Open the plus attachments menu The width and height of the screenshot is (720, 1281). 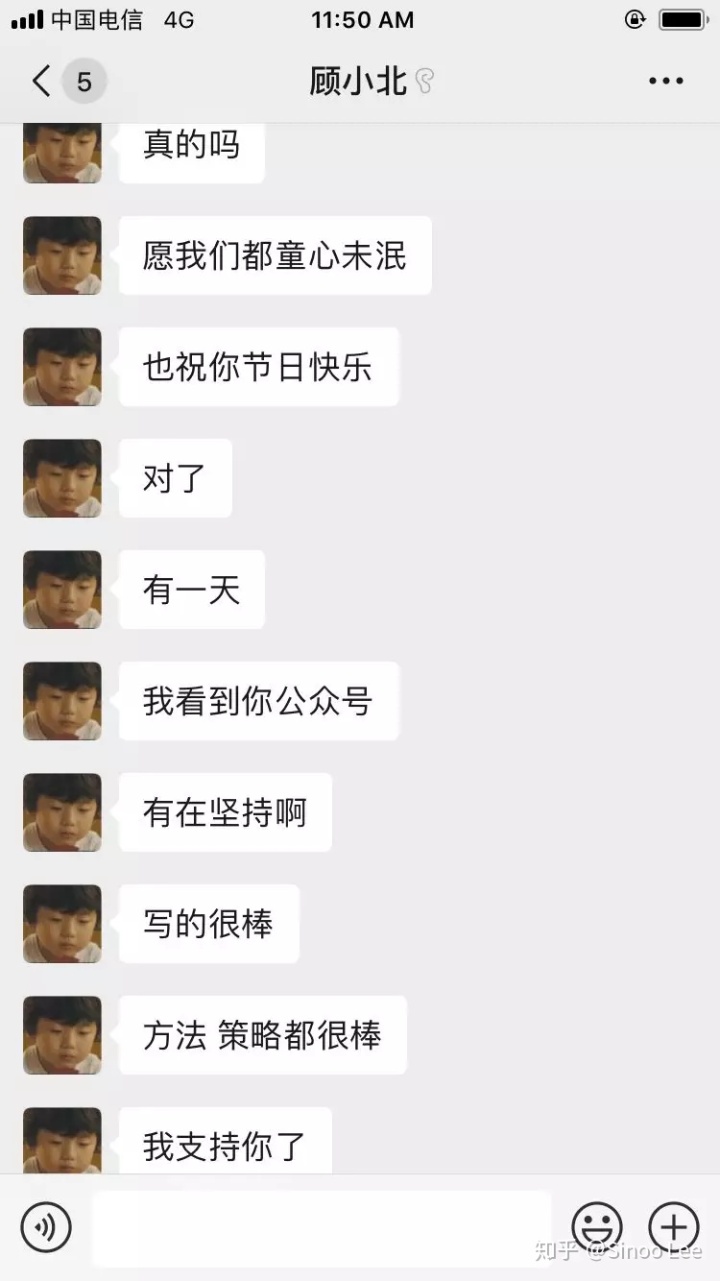[x=674, y=1227]
